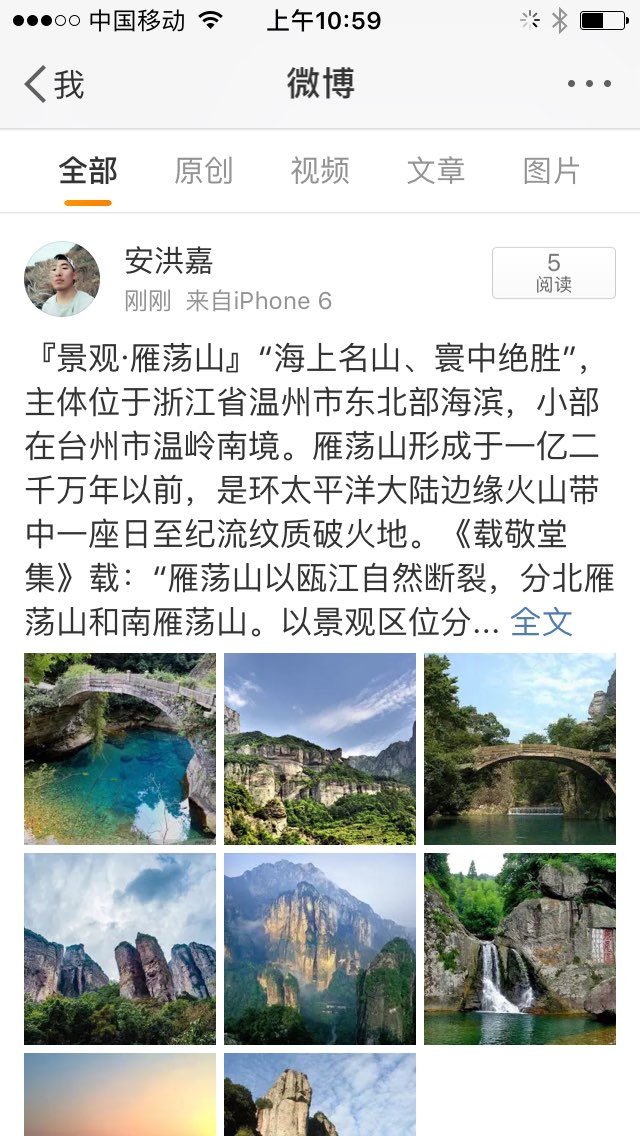View the misty yellow cliff photo
This screenshot has height=1136, width=640.
320,948
